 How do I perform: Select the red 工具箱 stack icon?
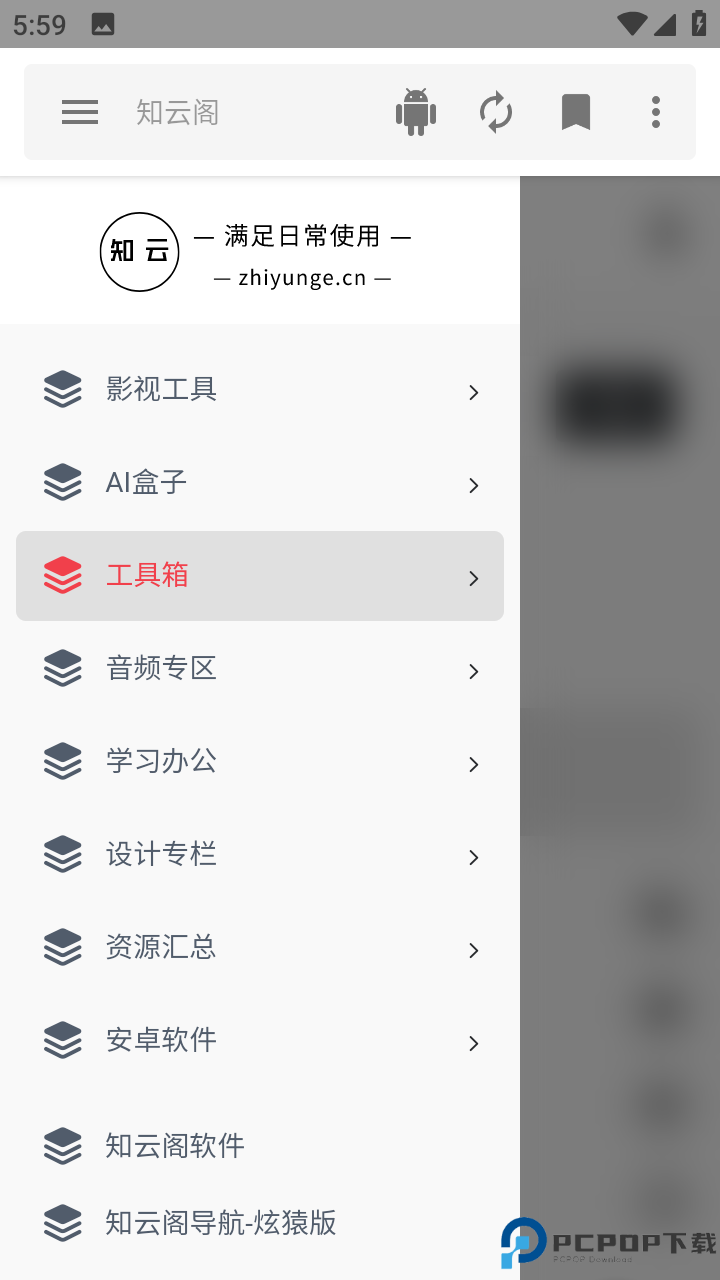coord(62,575)
